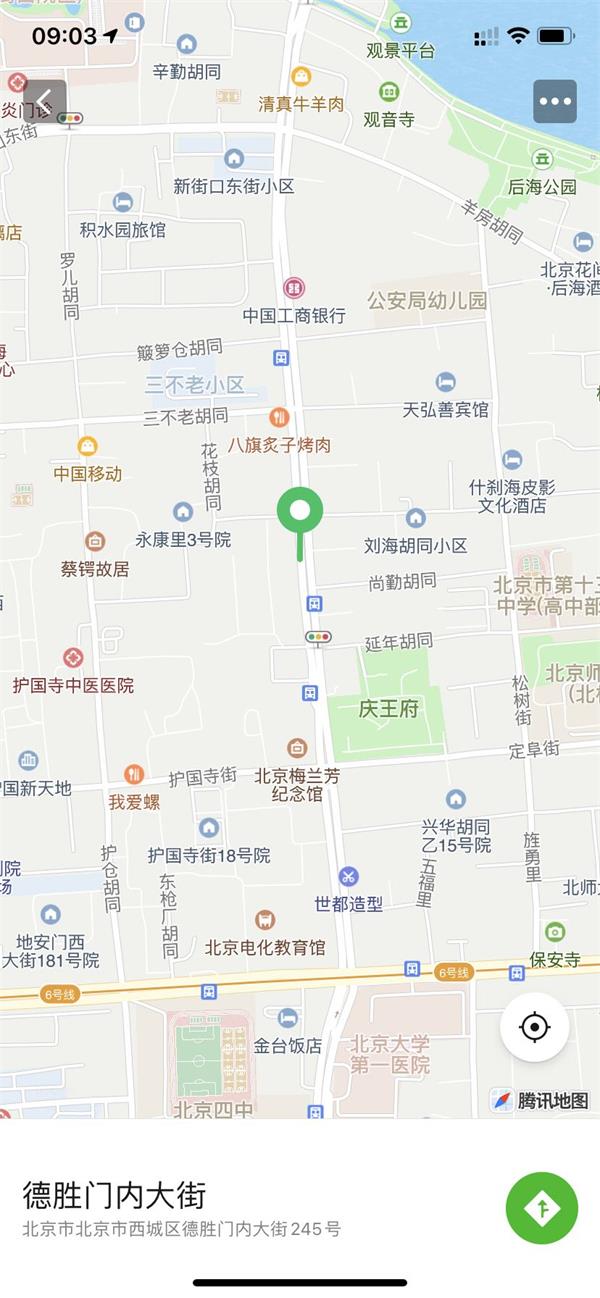This screenshot has width=600, height=1298.
Task: Open the 德胜门内大街 address card
Action: (200, 1208)
